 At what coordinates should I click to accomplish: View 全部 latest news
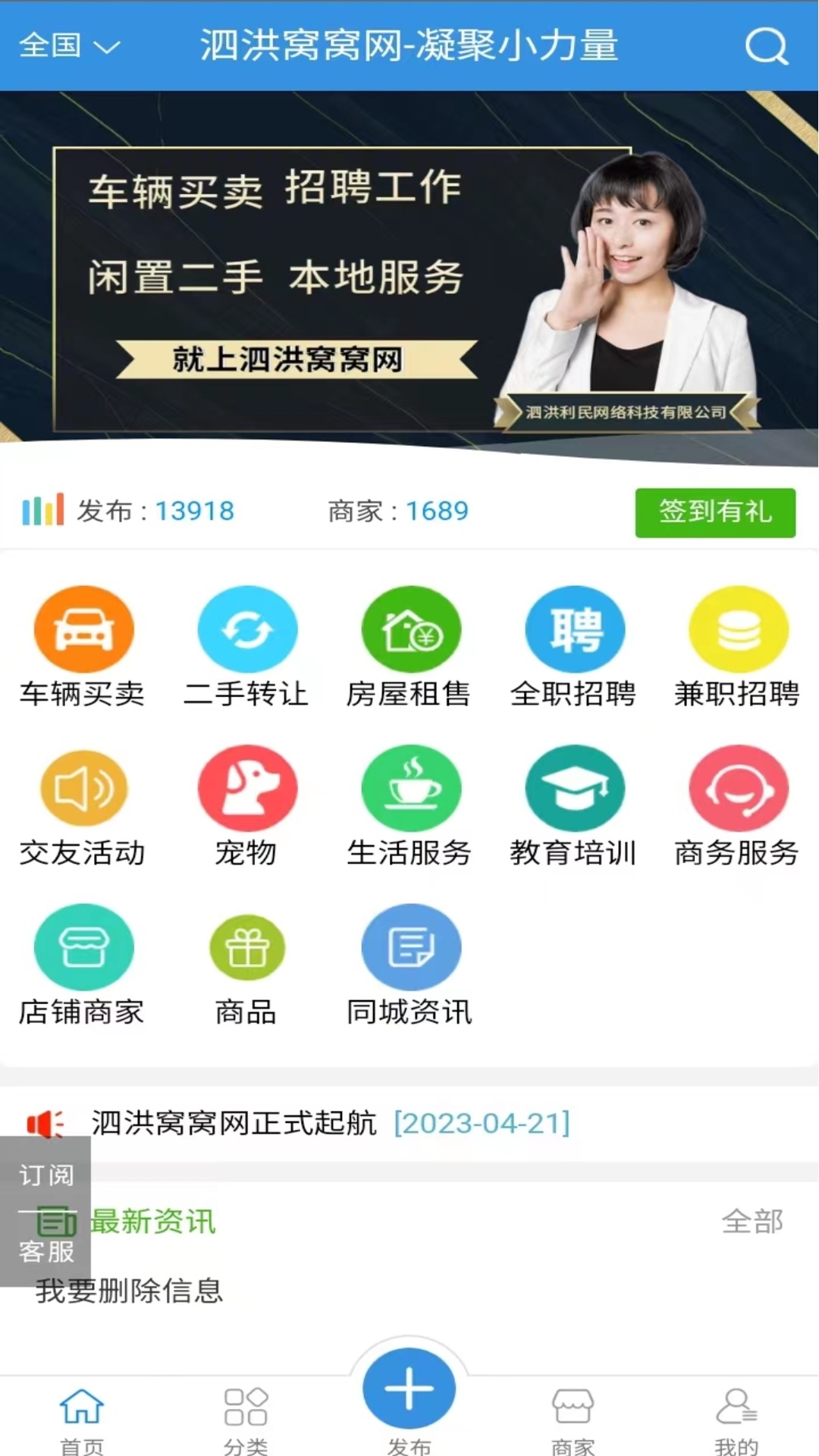(752, 1222)
